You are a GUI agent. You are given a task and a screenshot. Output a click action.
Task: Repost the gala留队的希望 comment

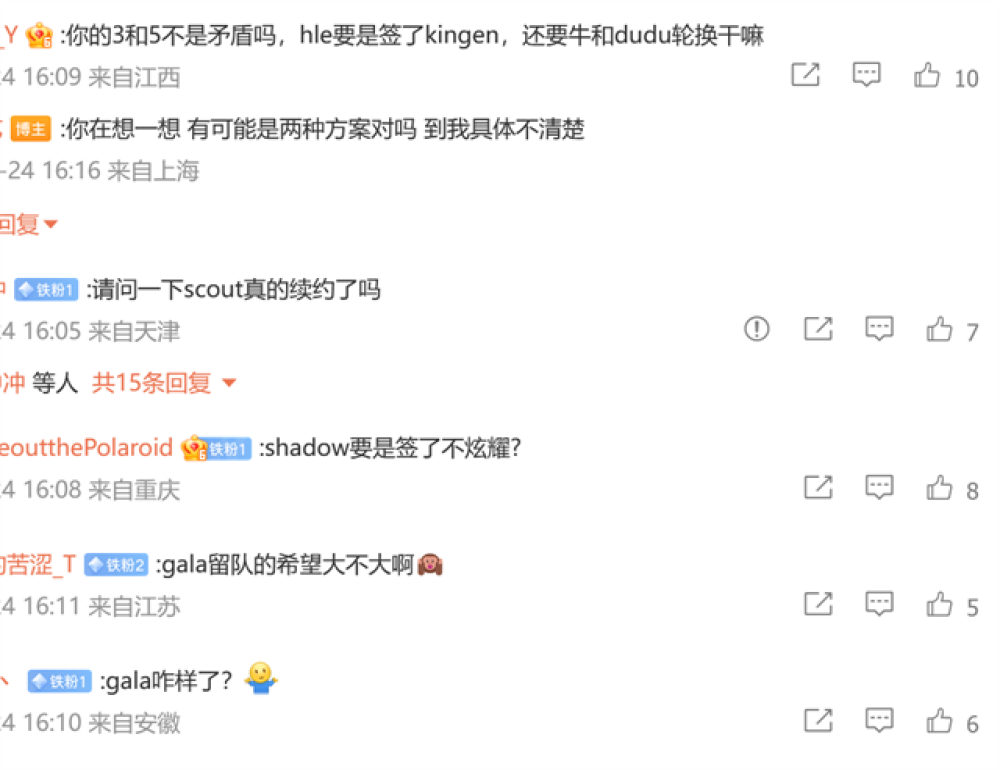click(x=818, y=604)
